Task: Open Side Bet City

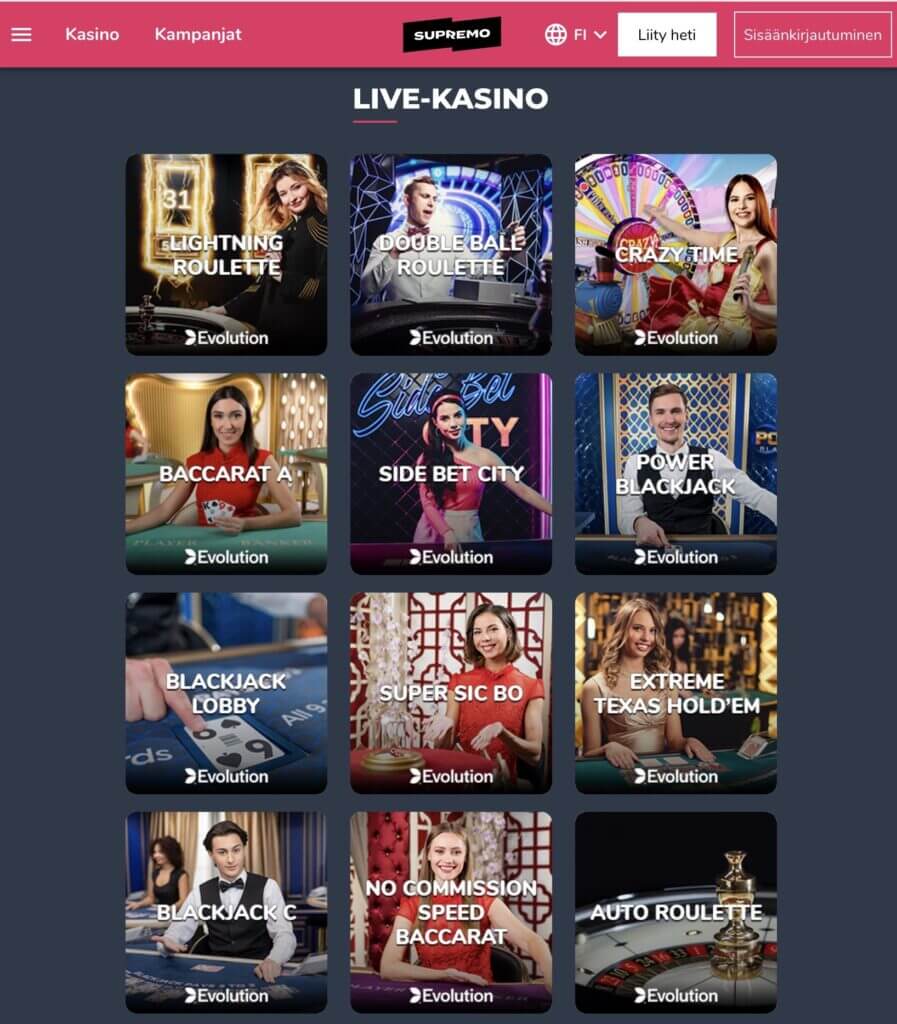Action: pyautogui.click(x=451, y=473)
